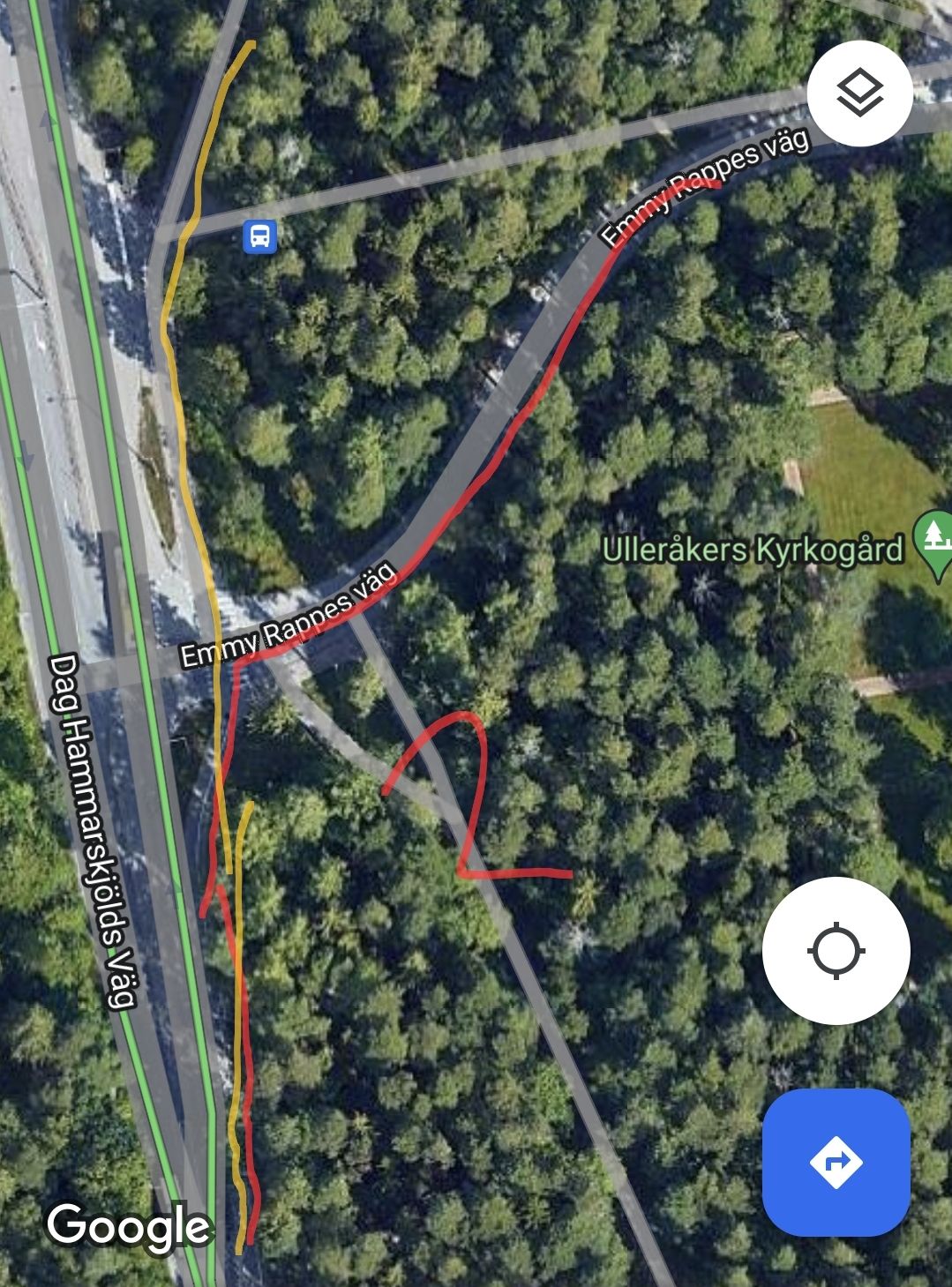Open the map layers selector
952x1287 pixels.
pyautogui.click(x=859, y=94)
